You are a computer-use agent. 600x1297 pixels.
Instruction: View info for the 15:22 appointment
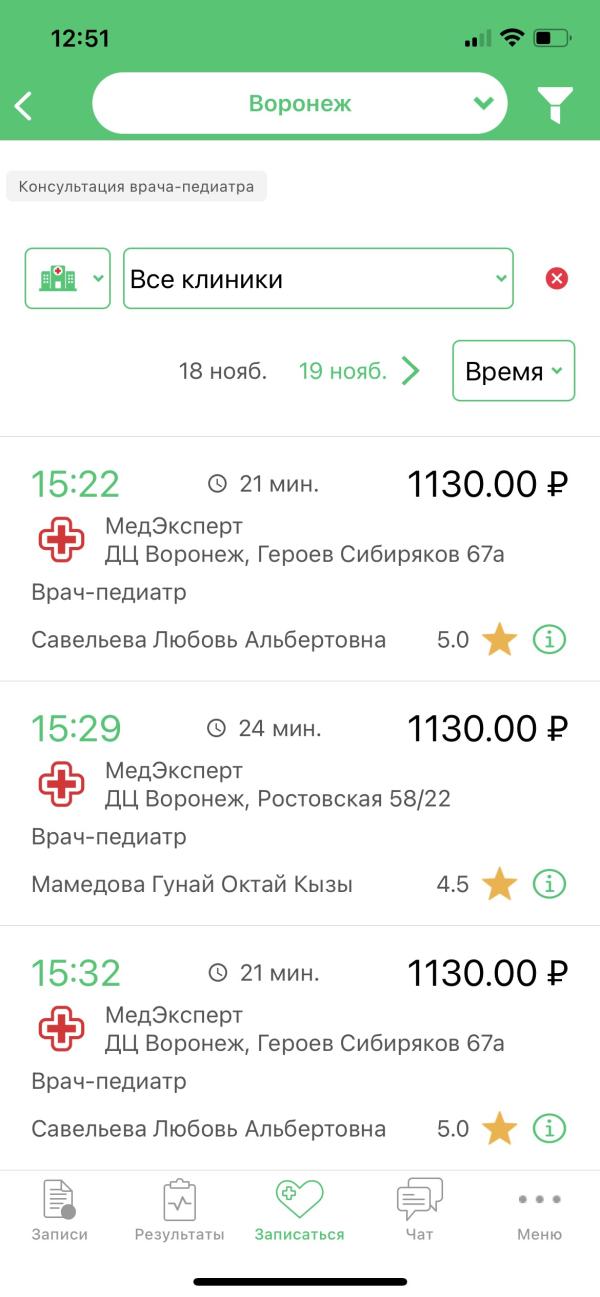pyautogui.click(x=549, y=640)
